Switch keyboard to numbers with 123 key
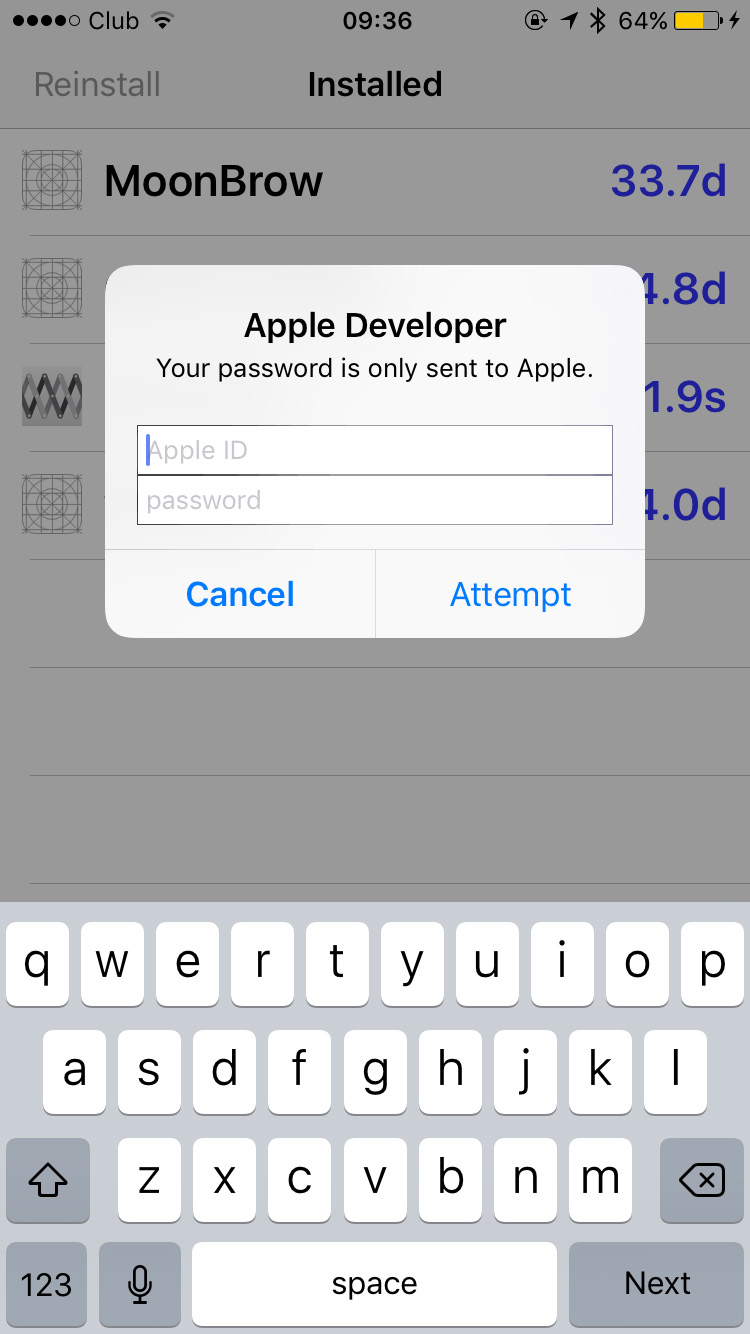This screenshot has height=1334, width=750. click(47, 1284)
